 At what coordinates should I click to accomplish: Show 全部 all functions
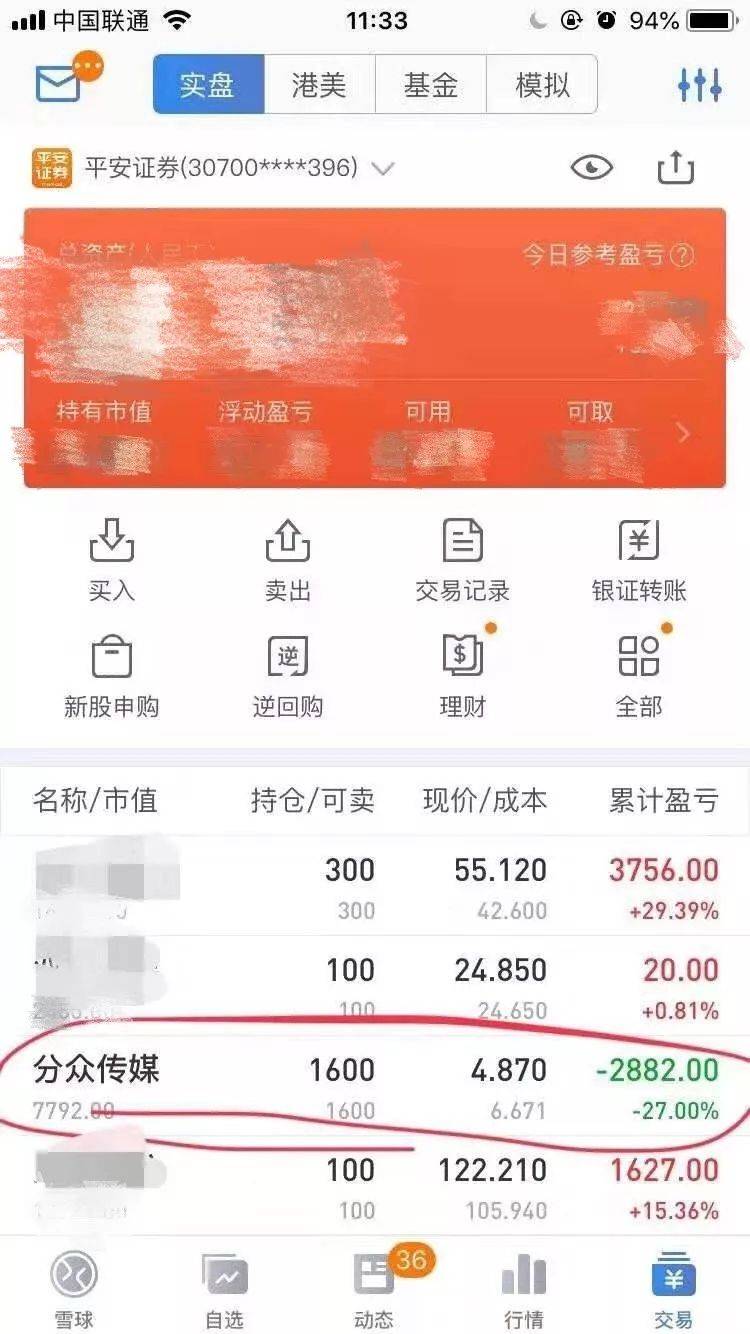click(x=639, y=675)
